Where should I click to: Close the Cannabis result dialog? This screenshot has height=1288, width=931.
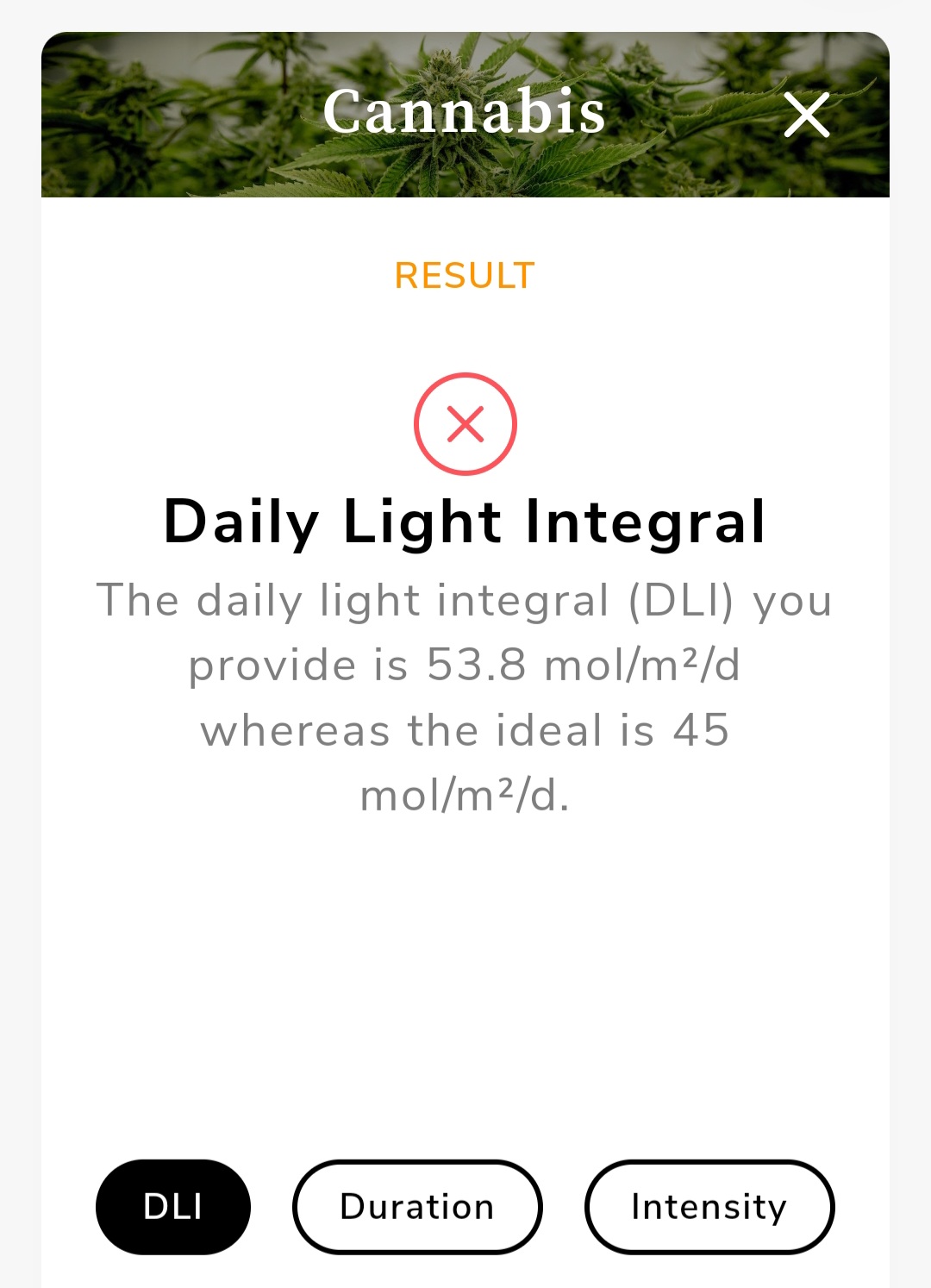pyautogui.click(x=806, y=116)
